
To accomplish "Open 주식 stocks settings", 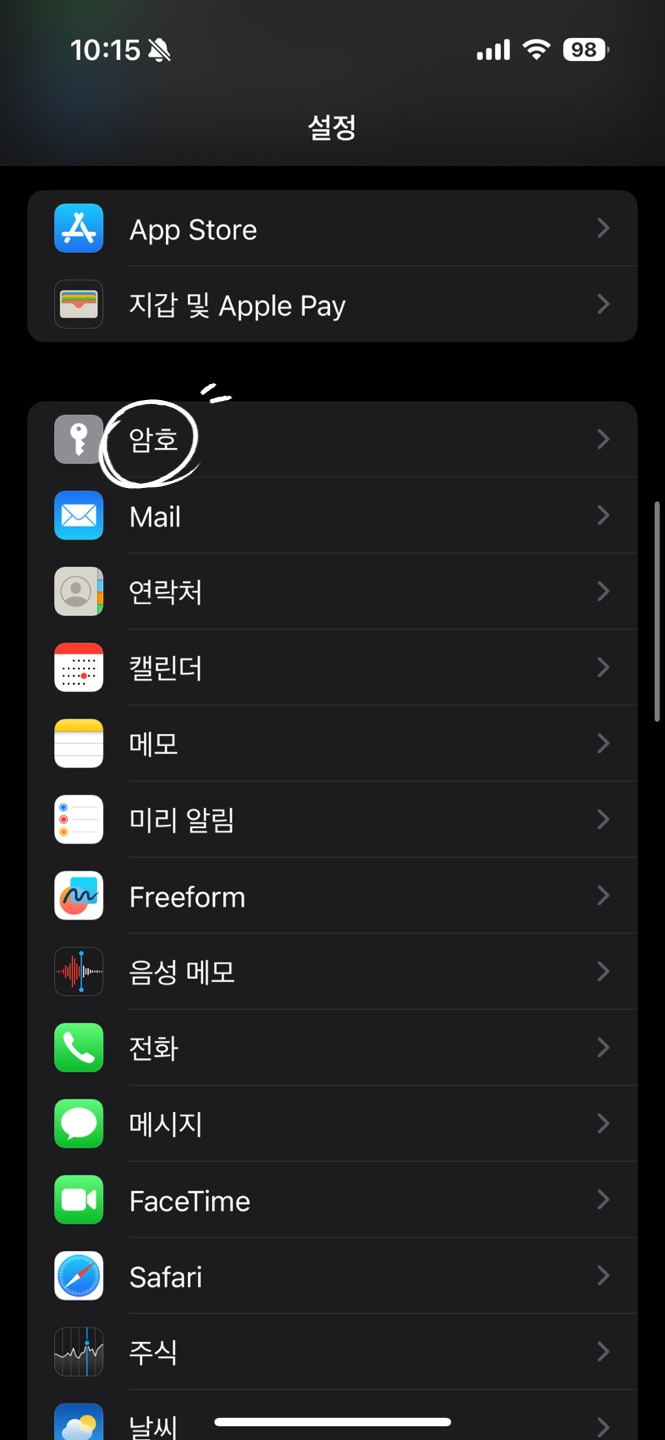I will tap(332, 1352).
